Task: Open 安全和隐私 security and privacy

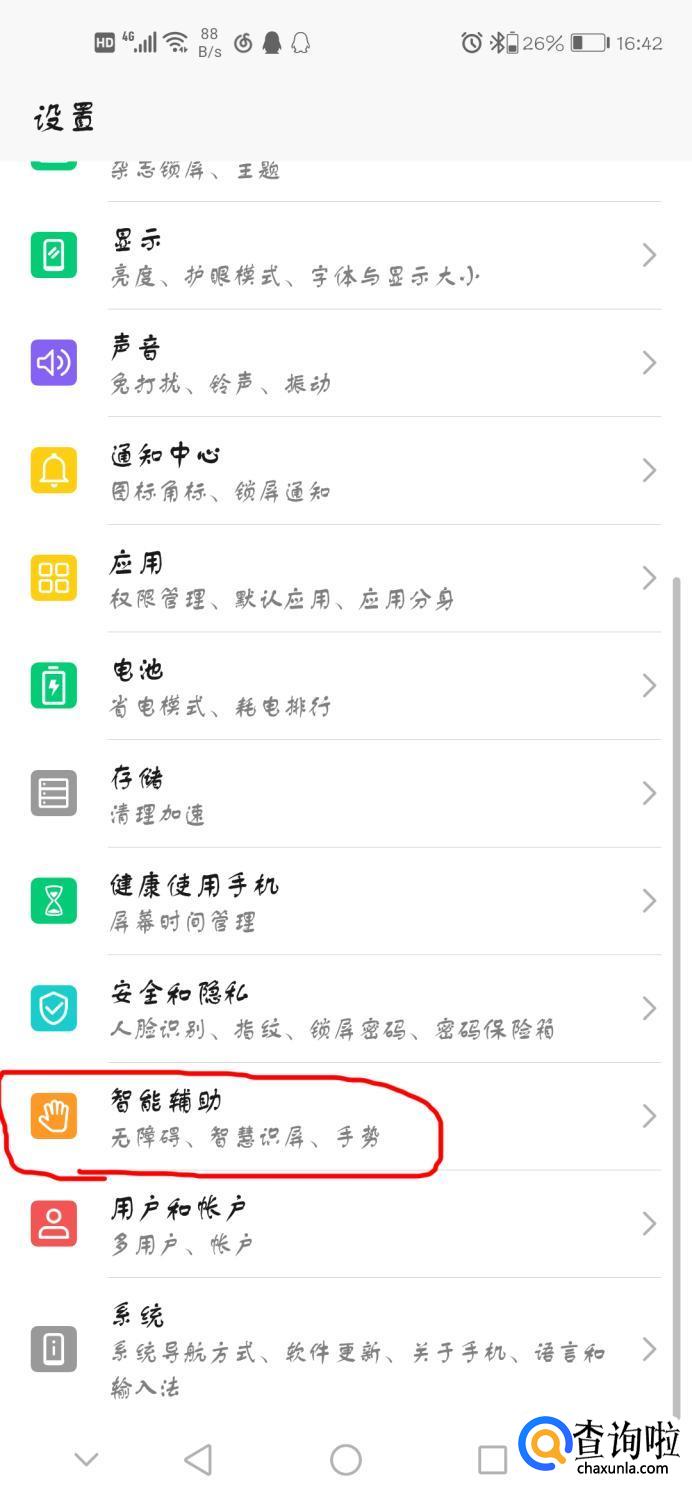Action: tap(345, 1009)
